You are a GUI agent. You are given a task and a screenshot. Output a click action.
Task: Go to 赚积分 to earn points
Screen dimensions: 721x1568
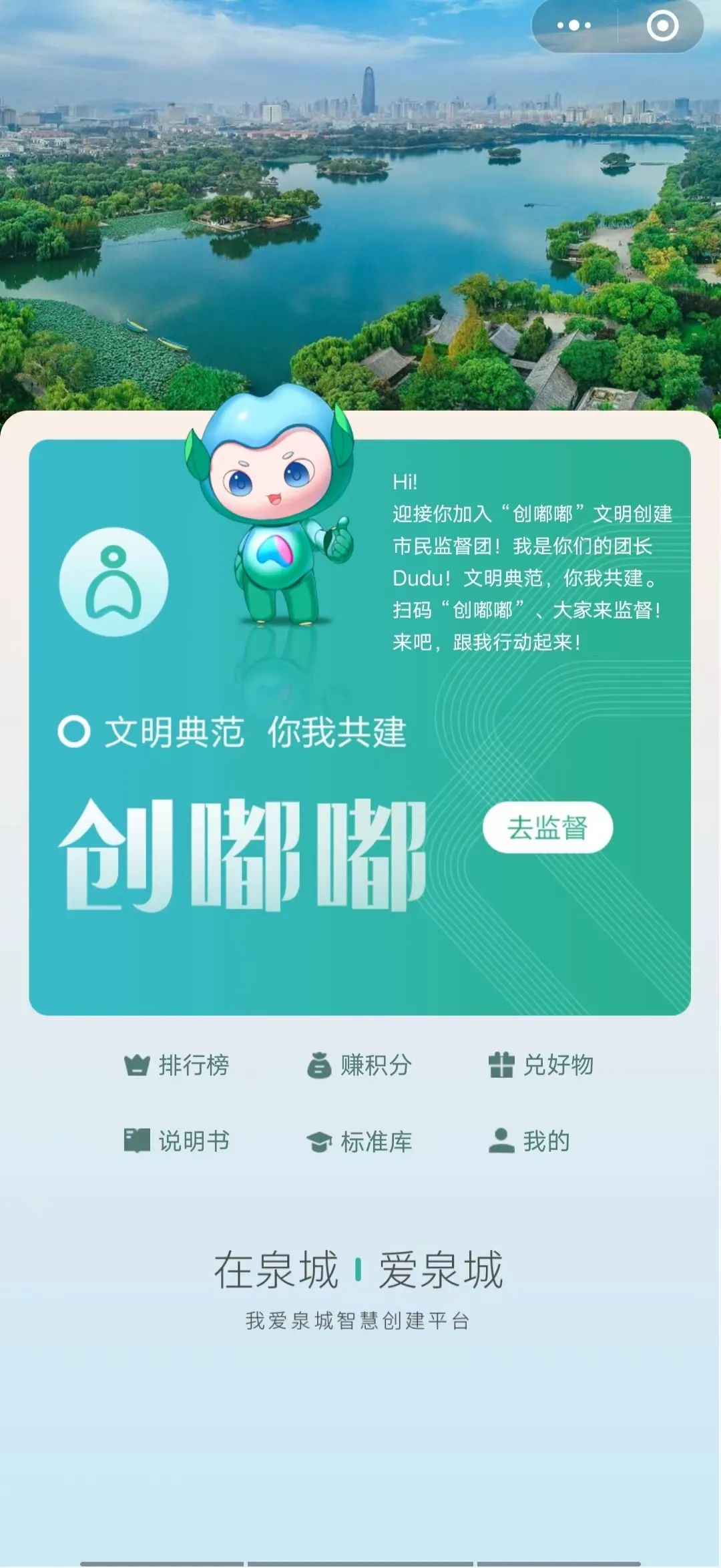pyautogui.click(x=359, y=1065)
